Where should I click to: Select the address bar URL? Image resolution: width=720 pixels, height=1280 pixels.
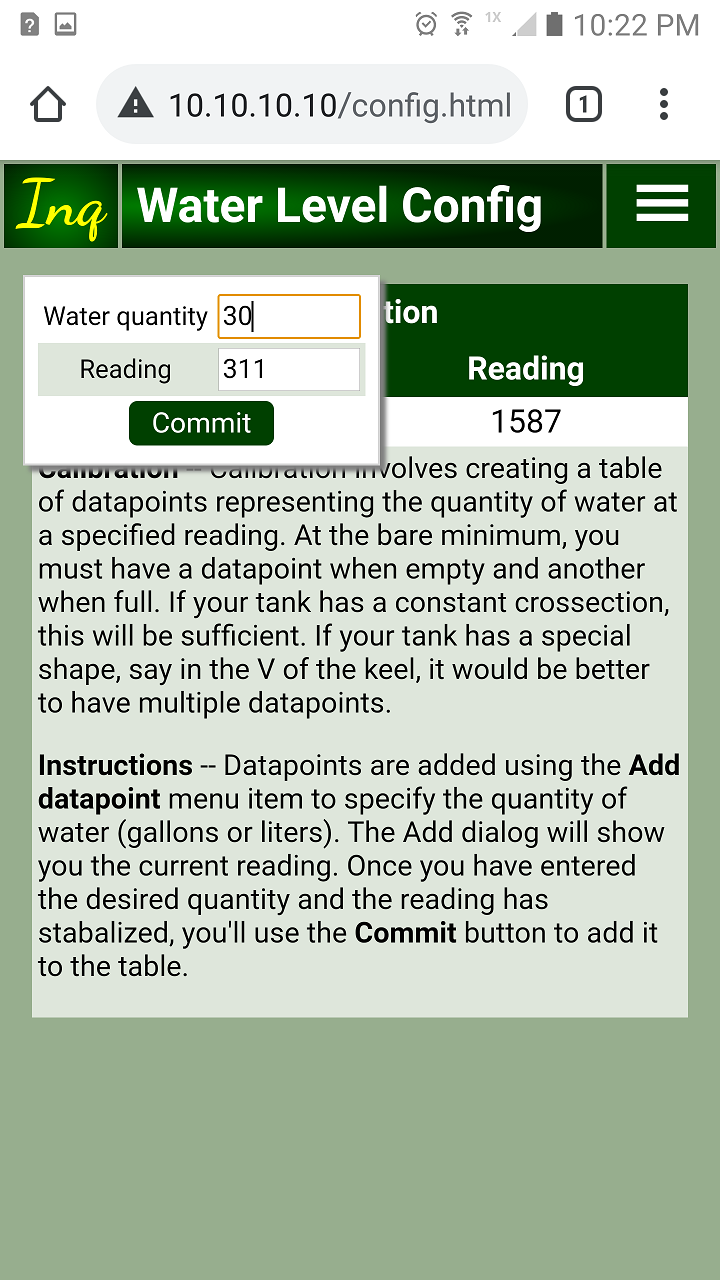tap(339, 105)
